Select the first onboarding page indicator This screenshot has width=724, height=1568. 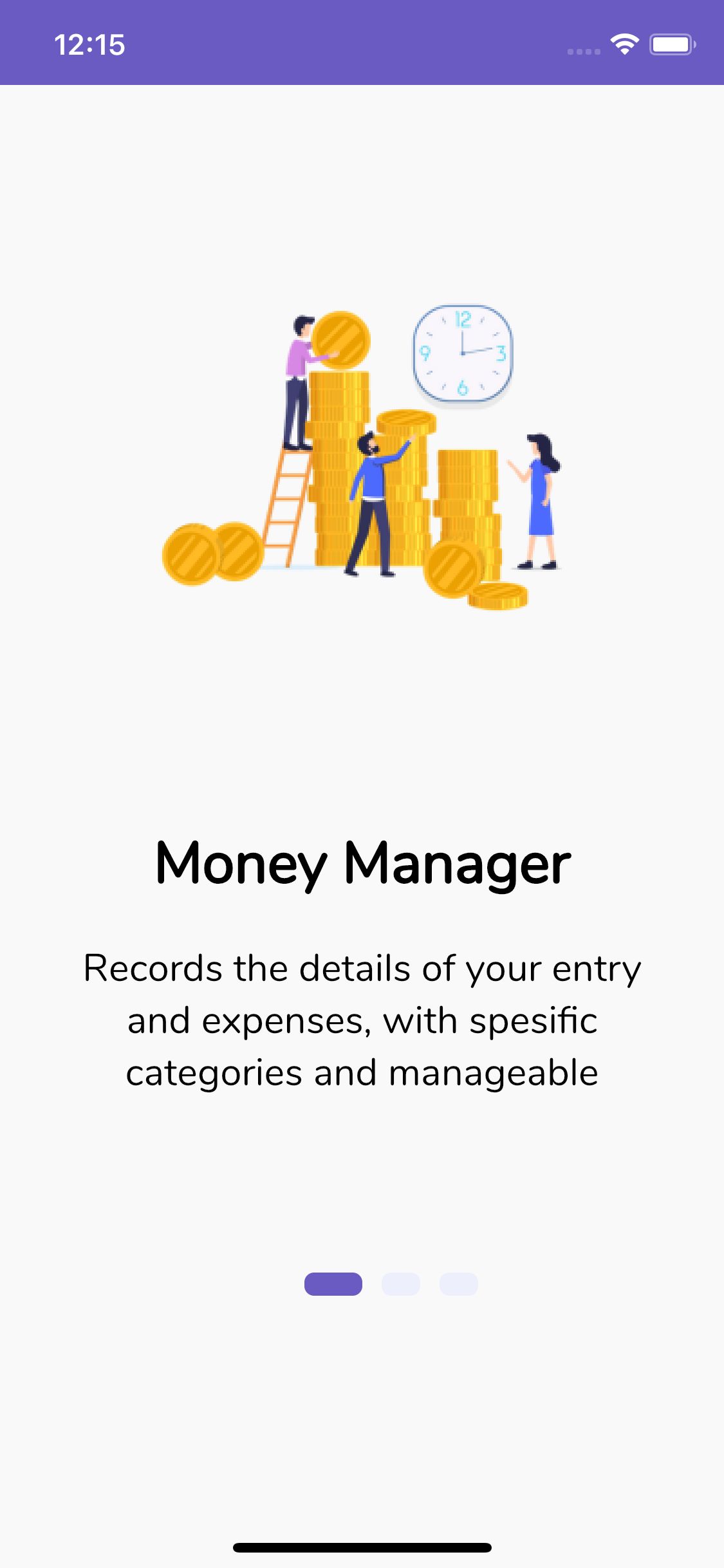click(333, 1283)
